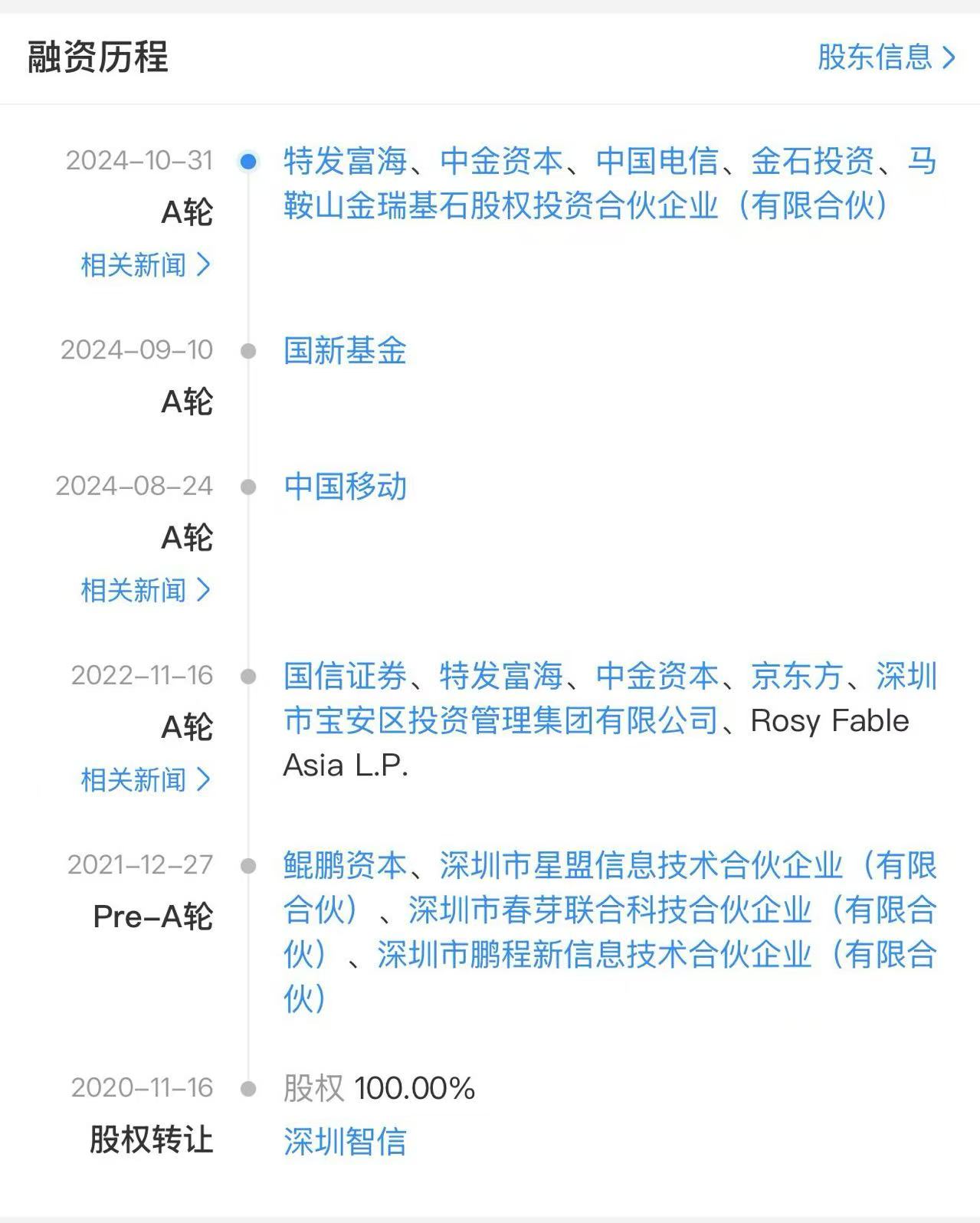Screen dimensions: 980x1223
Task: Click timeline dot for 2024-10-31 round
Action: 247,162
